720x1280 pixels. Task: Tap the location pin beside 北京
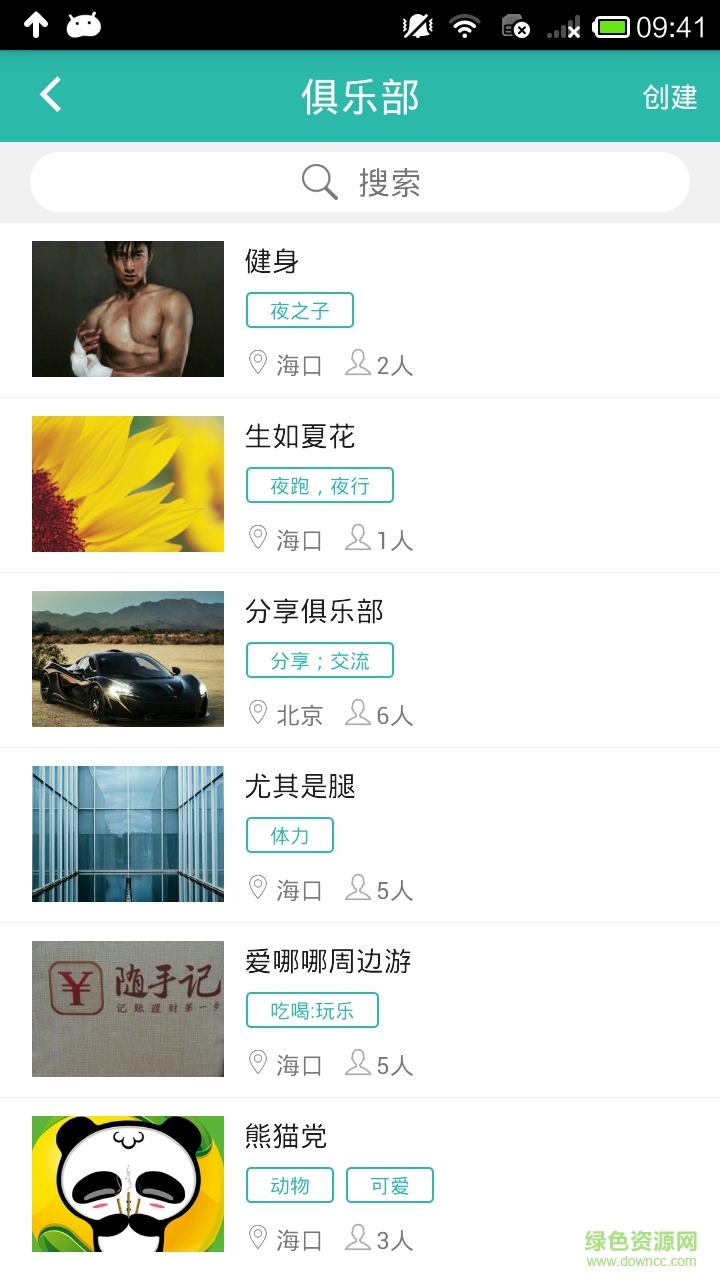(x=257, y=714)
